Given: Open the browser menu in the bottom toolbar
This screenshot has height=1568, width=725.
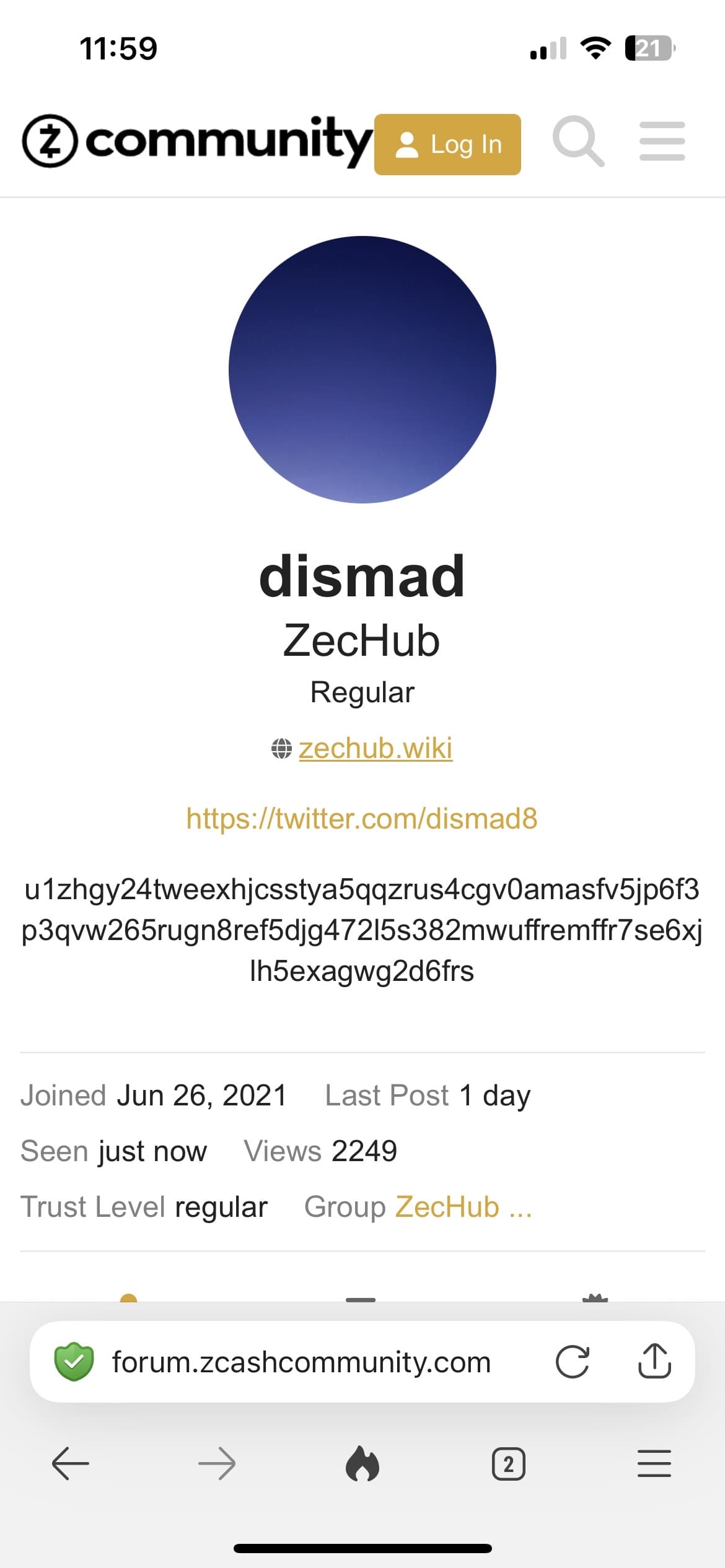Looking at the screenshot, I should [654, 1464].
